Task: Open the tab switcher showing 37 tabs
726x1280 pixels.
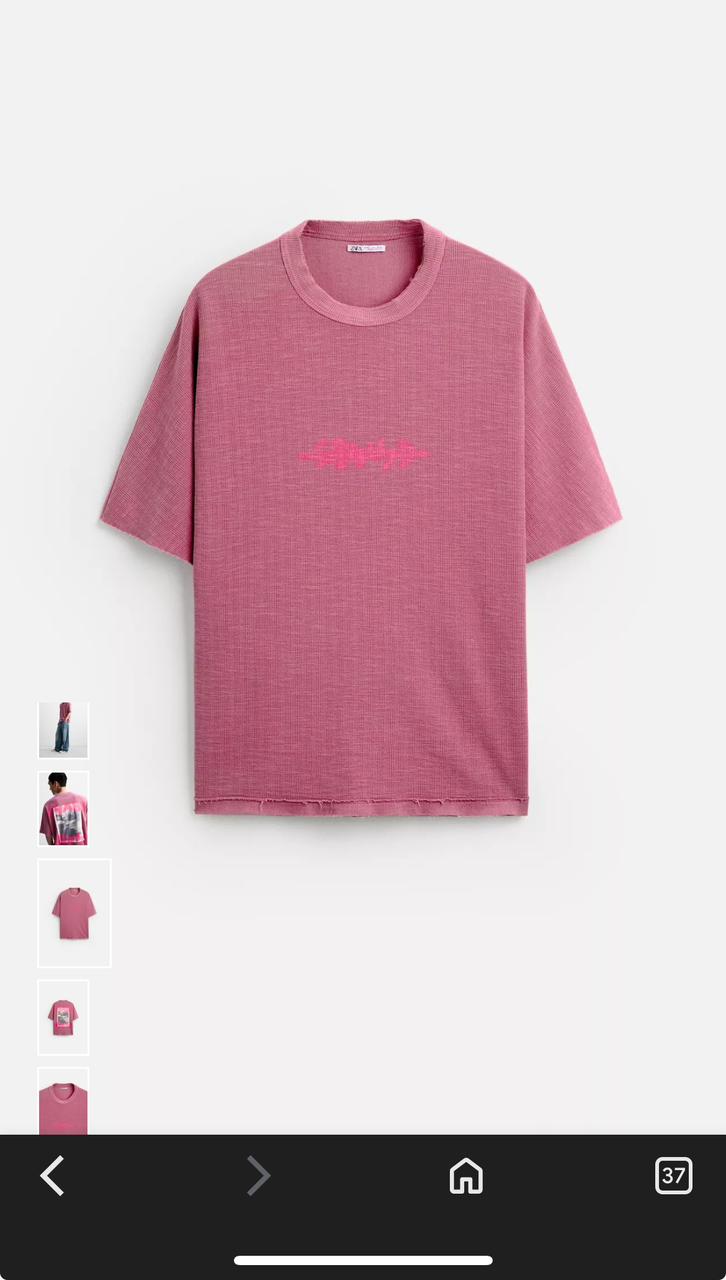Action: tap(673, 1175)
